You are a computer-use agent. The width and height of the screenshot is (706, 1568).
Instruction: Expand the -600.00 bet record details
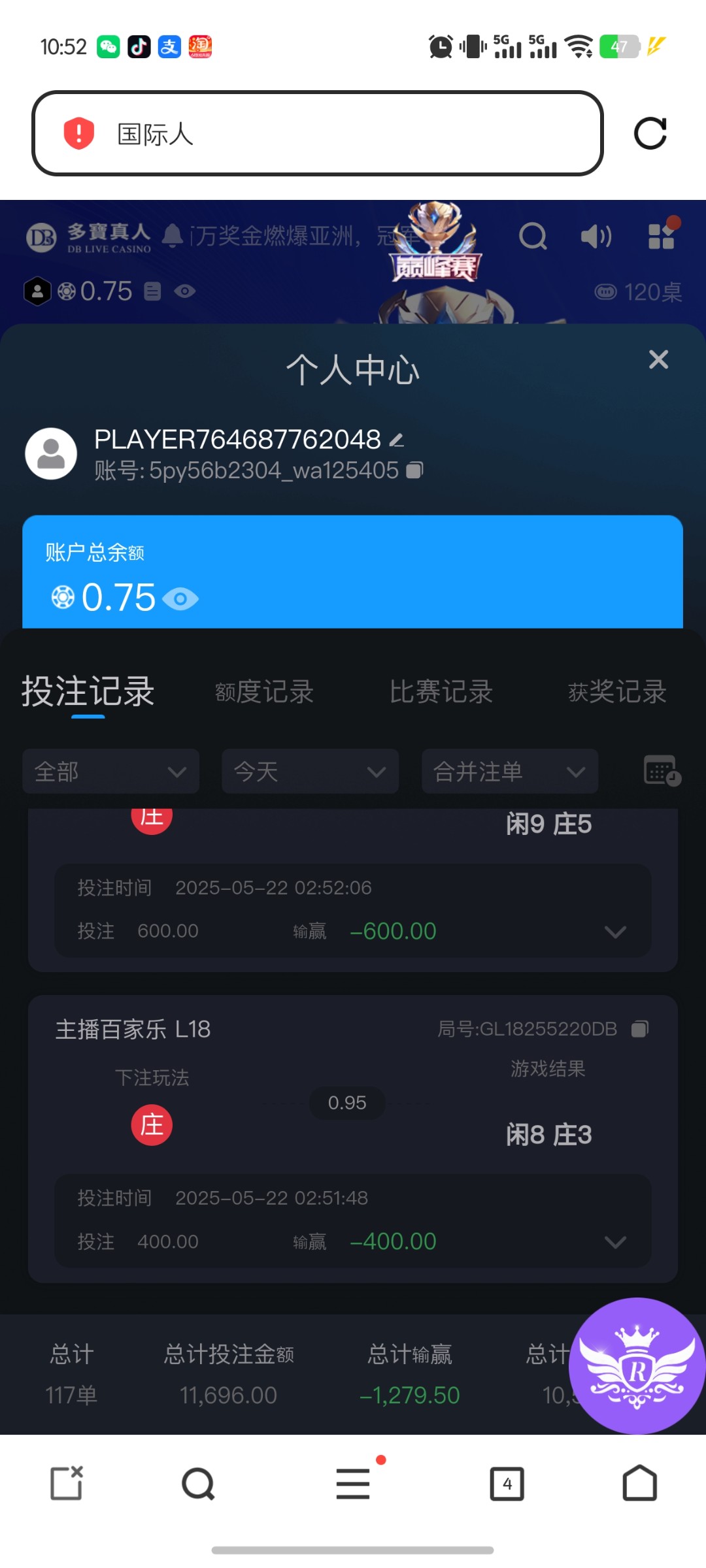[x=615, y=932]
